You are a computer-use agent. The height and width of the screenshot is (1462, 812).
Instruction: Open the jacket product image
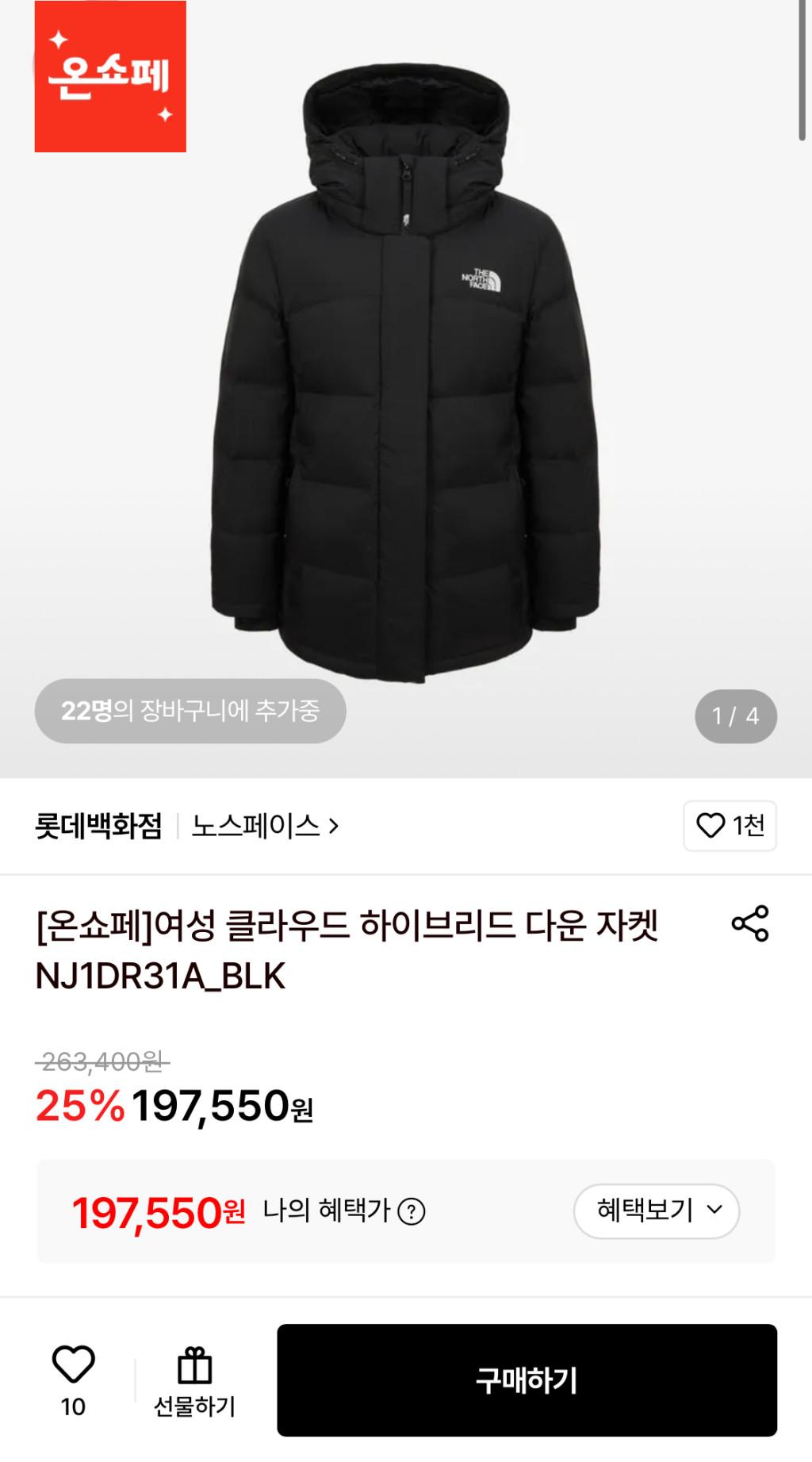(x=405, y=374)
